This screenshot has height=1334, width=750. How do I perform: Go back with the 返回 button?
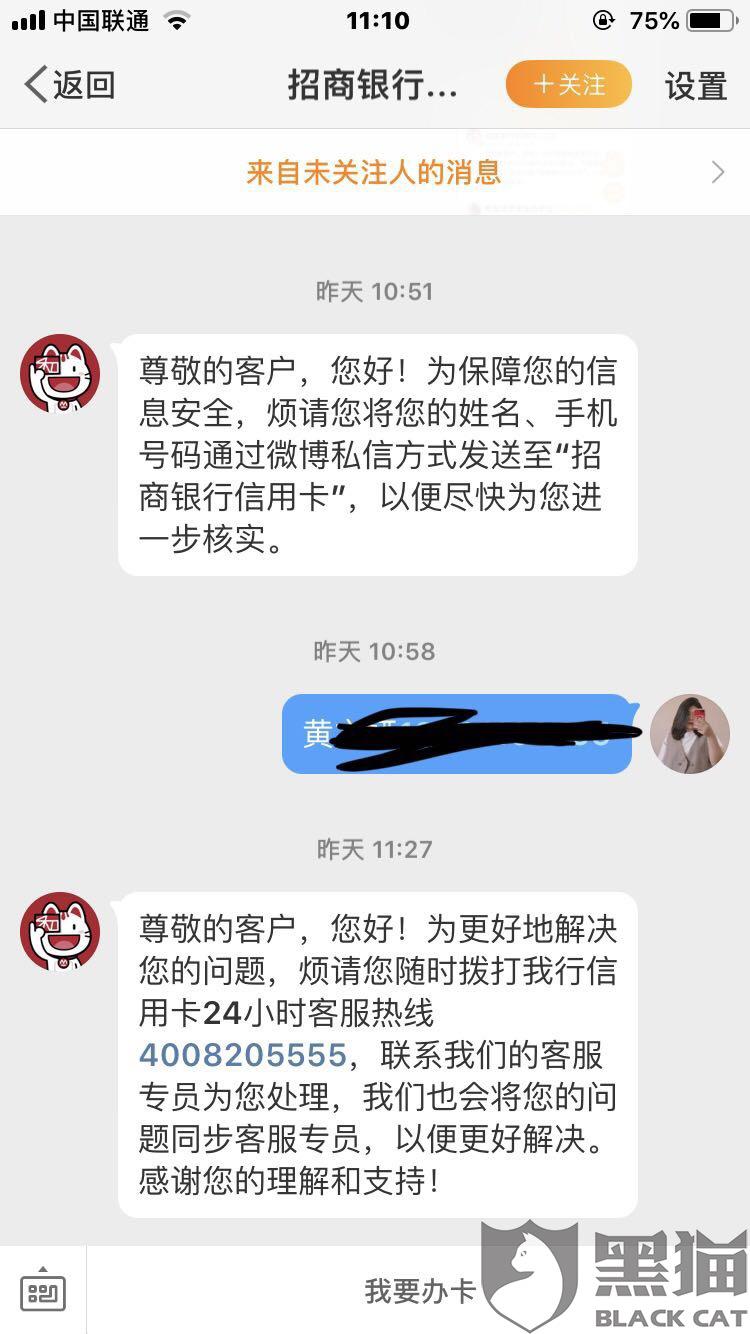click(69, 85)
